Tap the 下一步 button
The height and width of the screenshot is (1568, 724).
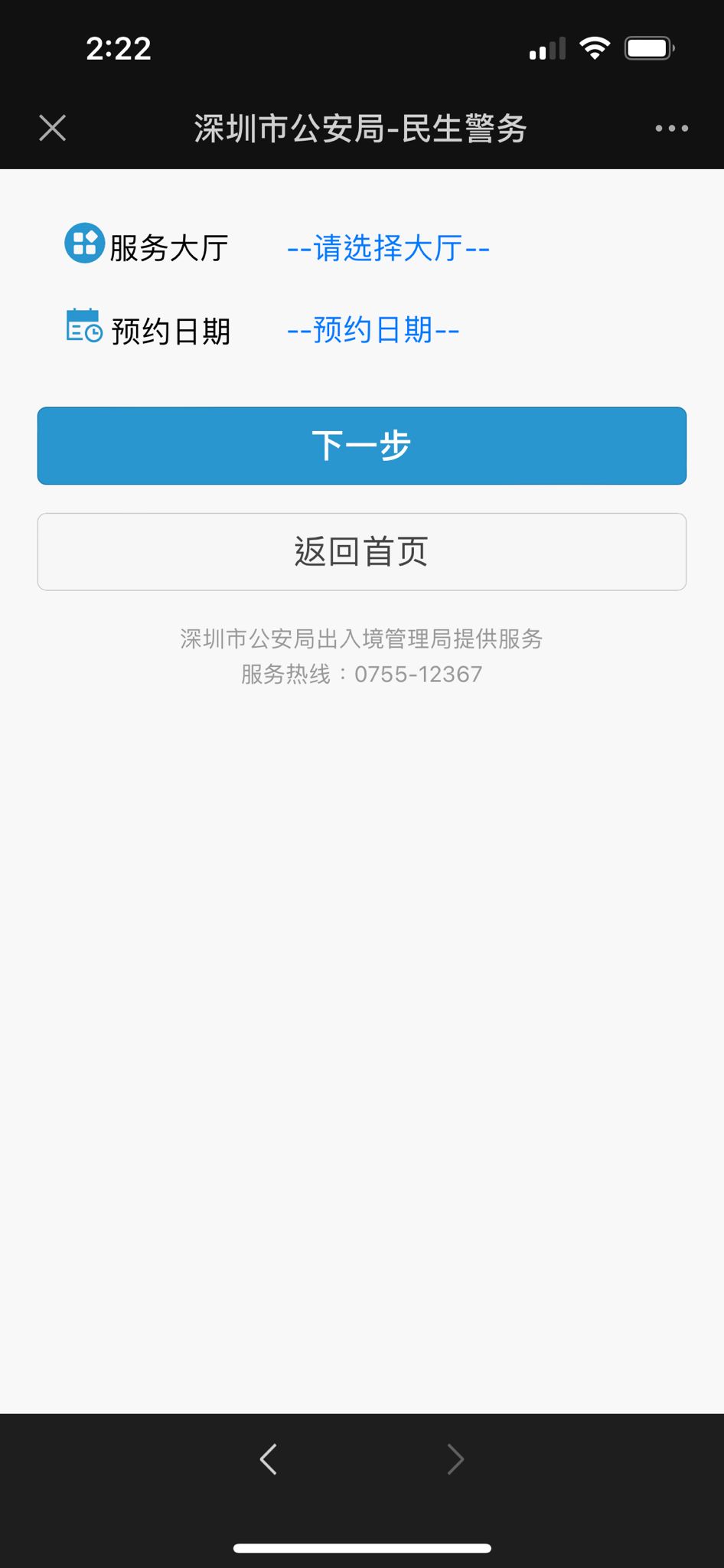(x=362, y=446)
